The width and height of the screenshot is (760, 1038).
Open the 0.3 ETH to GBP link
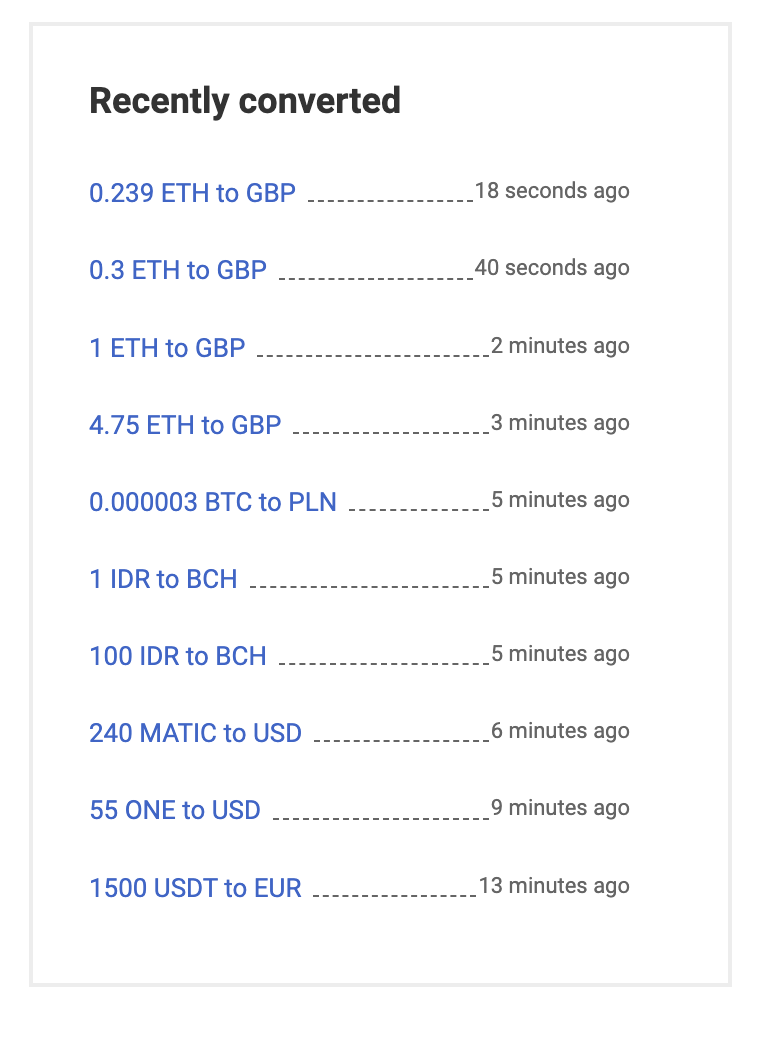click(x=178, y=270)
